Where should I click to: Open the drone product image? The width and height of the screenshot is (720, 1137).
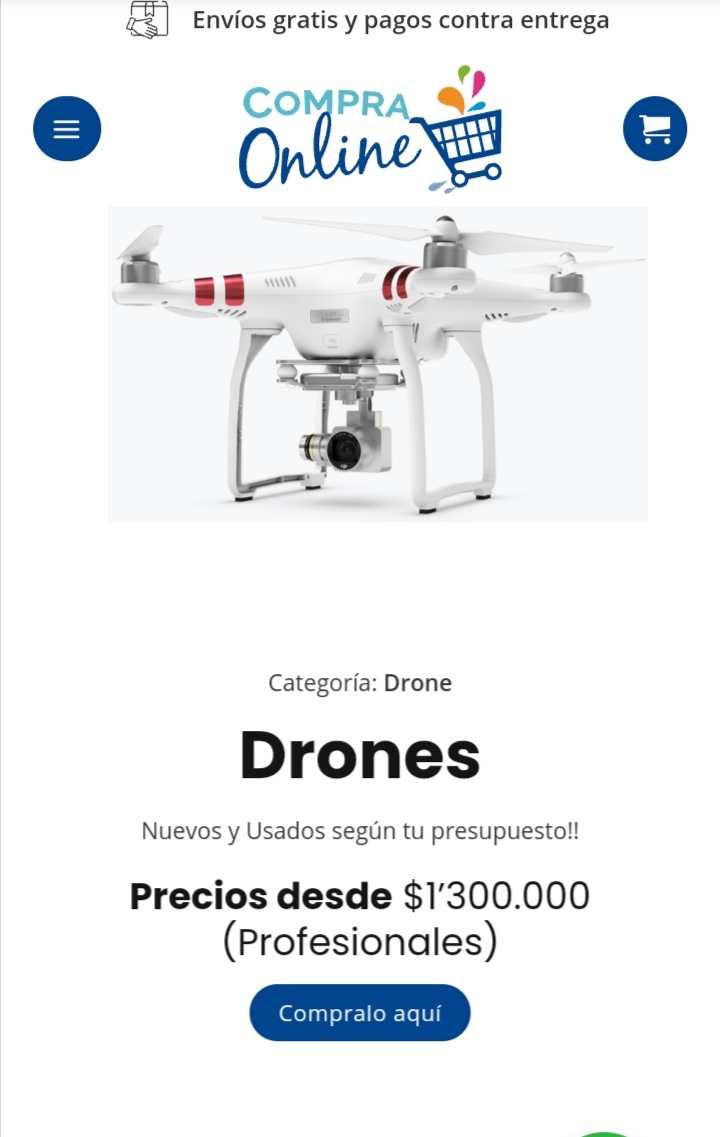click(x=378, y=364)
